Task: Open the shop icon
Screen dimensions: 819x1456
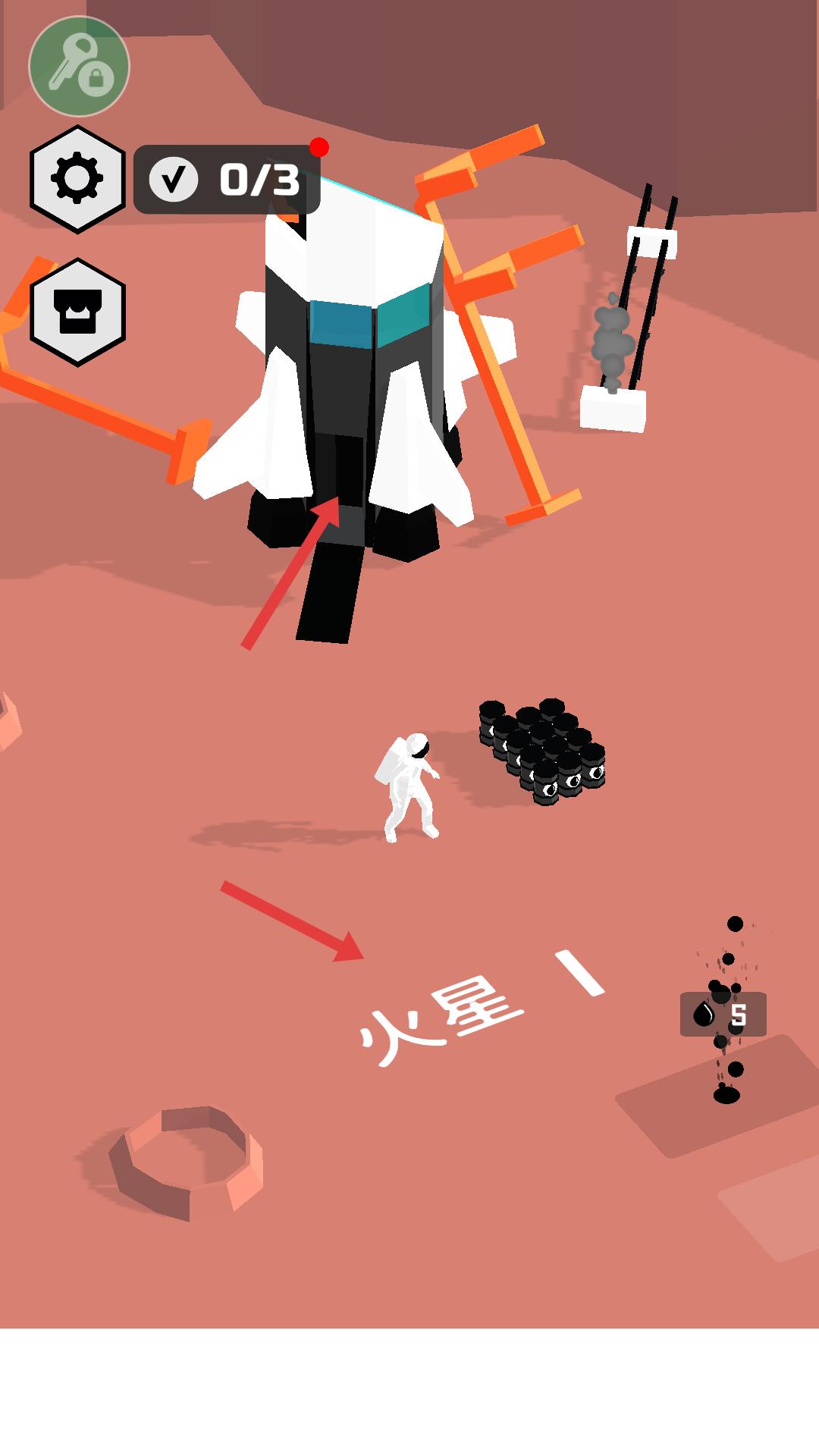Action: coord(77,312)
